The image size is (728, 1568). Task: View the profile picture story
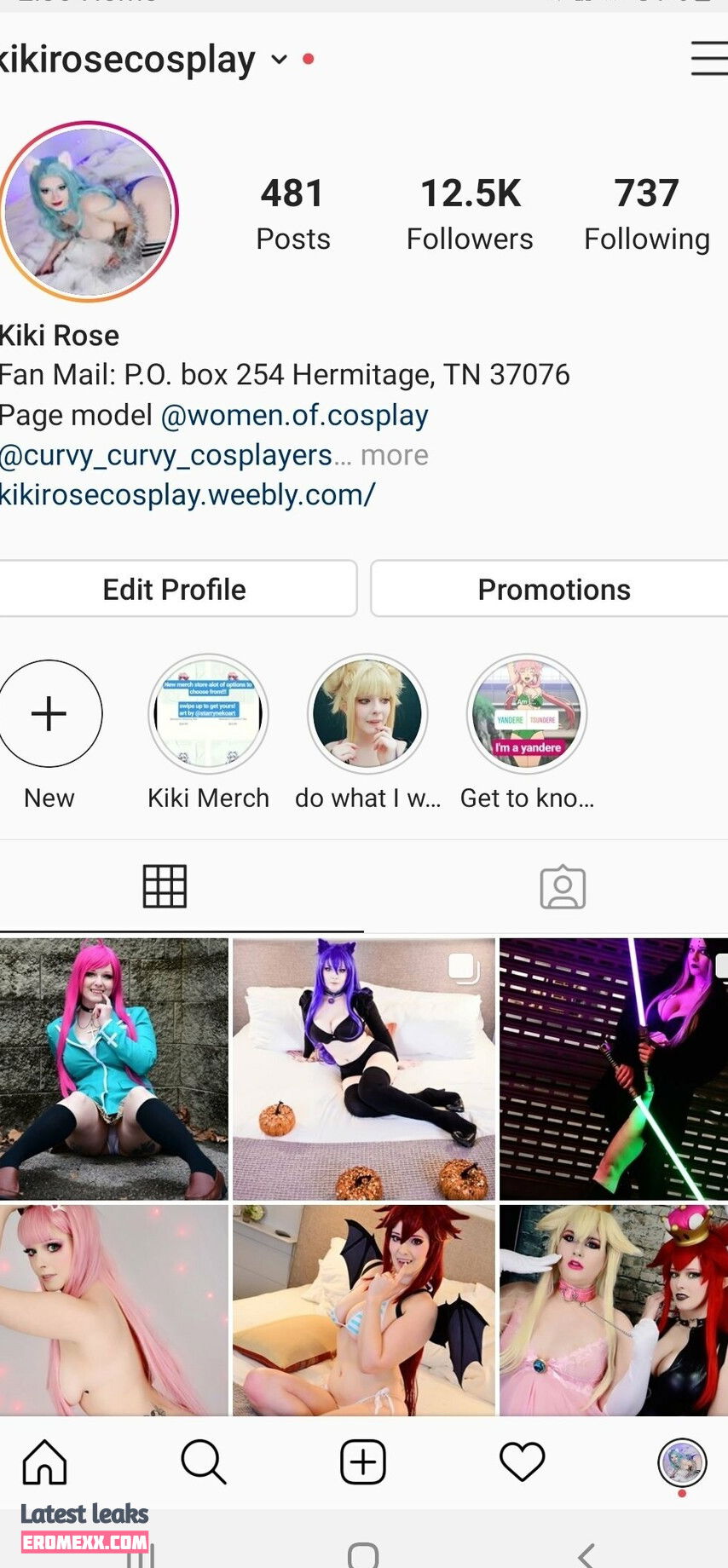tap(89, 211)
